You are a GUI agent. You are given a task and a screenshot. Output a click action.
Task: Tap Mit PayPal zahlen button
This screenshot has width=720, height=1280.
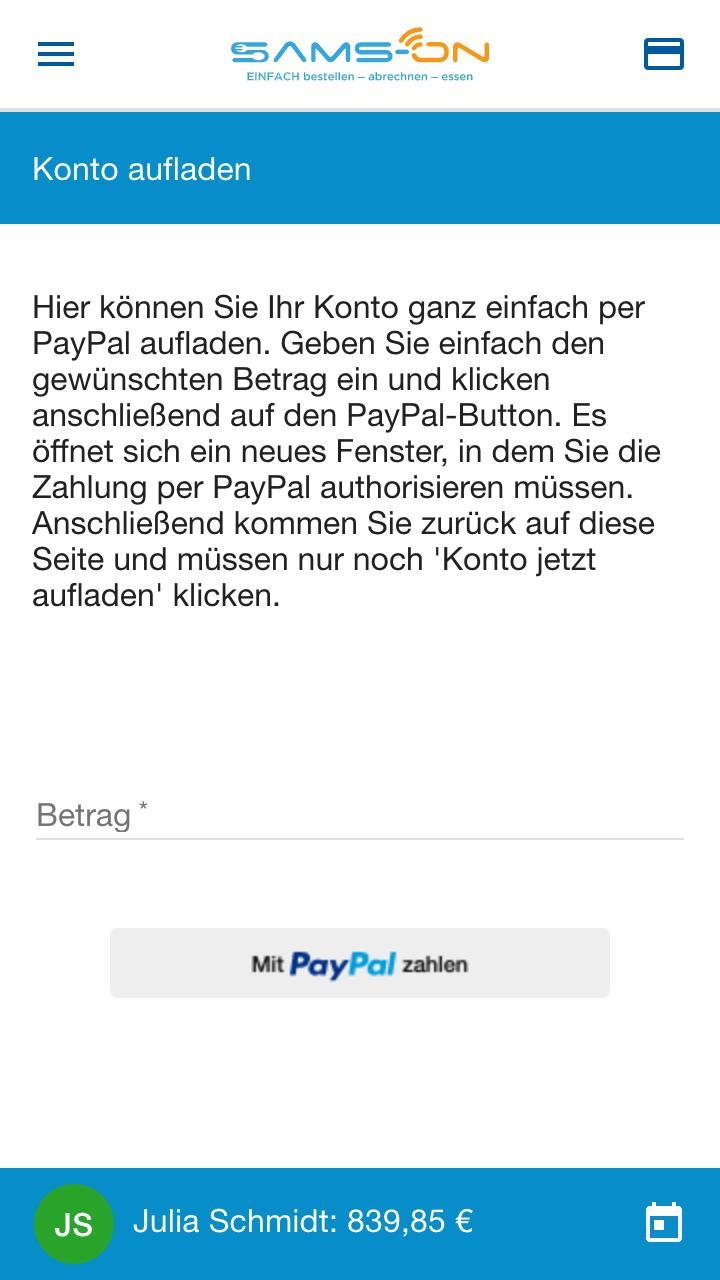click(360, 963)
